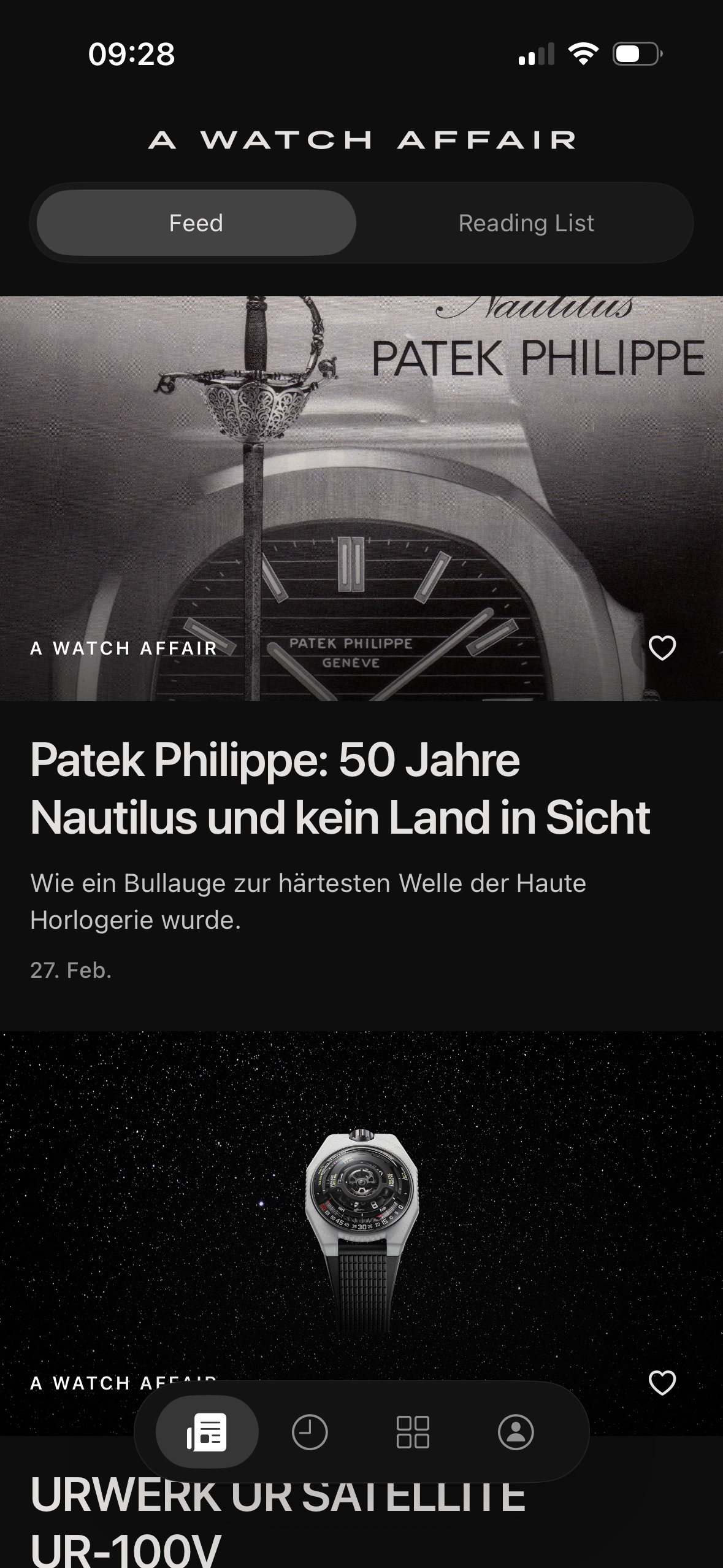The width and height of the screenshot is (723, 1568).
Task: Open the grid categories tab
Action: (x=413, y=1432)
